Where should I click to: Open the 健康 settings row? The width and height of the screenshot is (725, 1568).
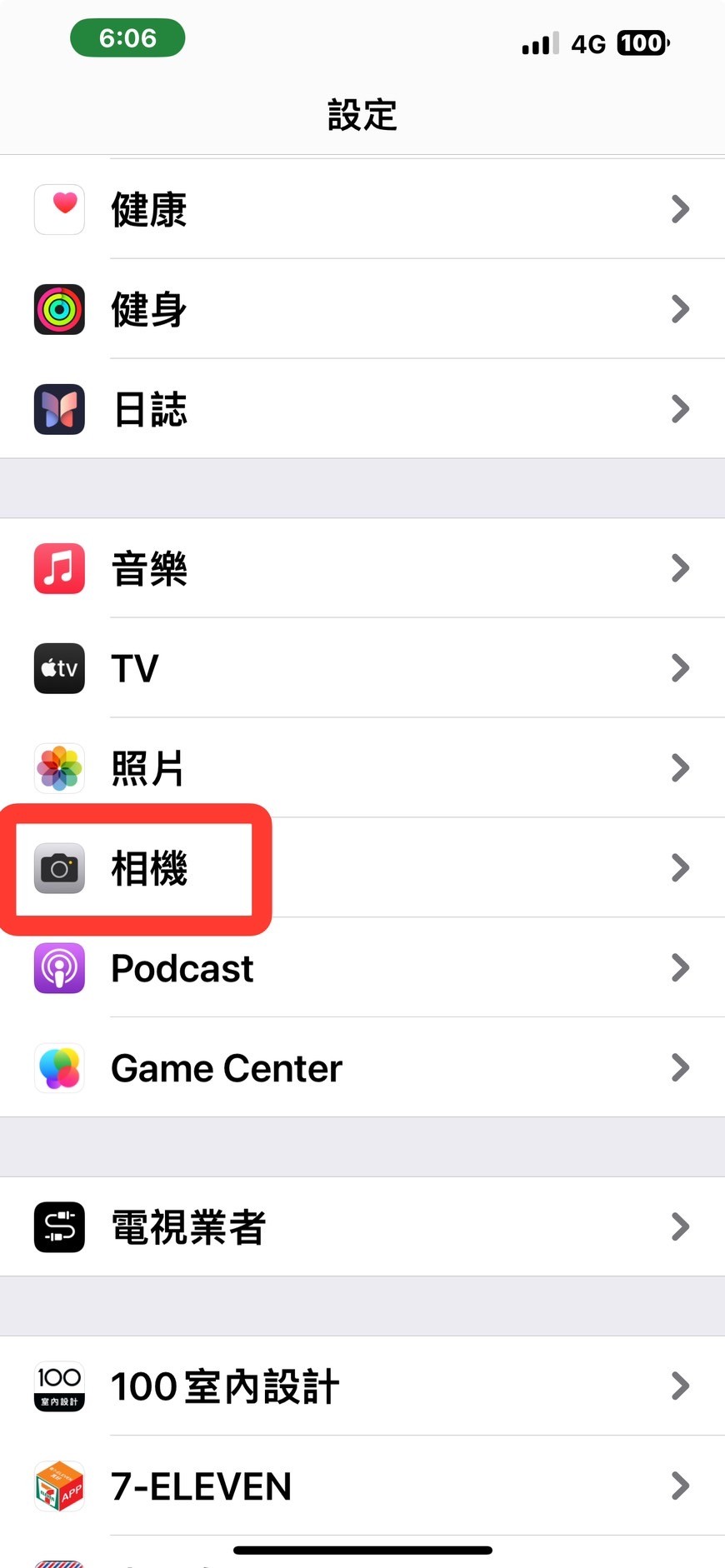click(x=362, y=209)
